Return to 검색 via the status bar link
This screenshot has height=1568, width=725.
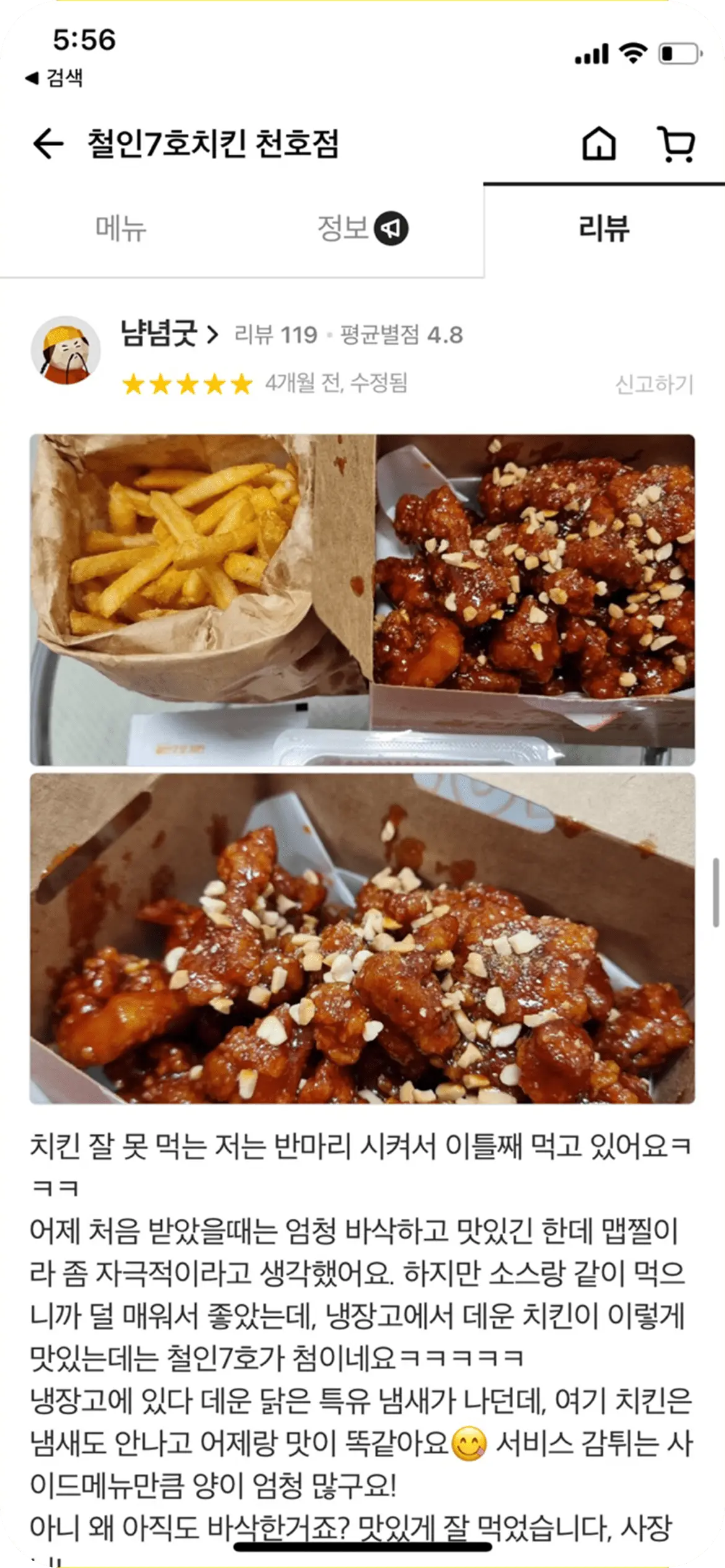coord(55,78)
